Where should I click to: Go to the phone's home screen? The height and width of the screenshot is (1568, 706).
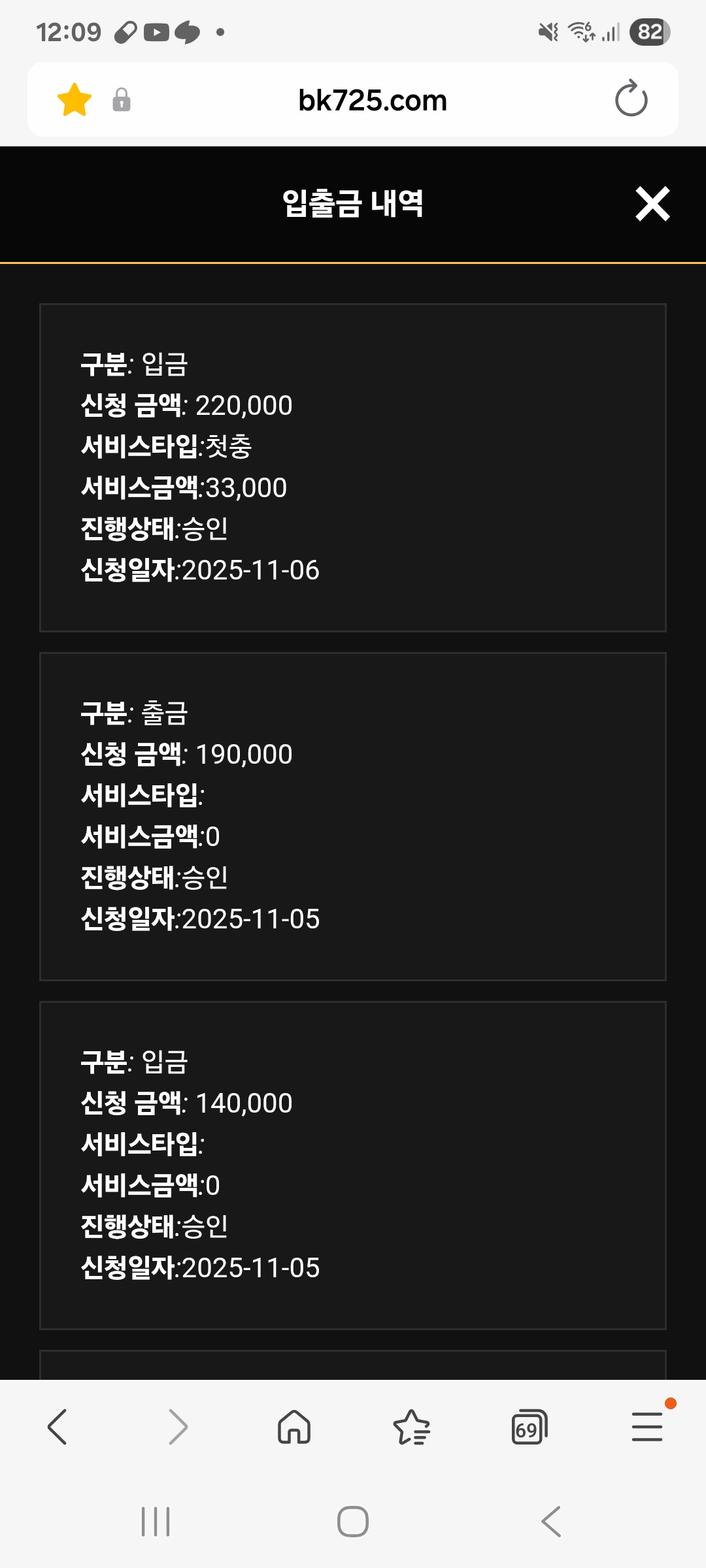point(353,1522)
